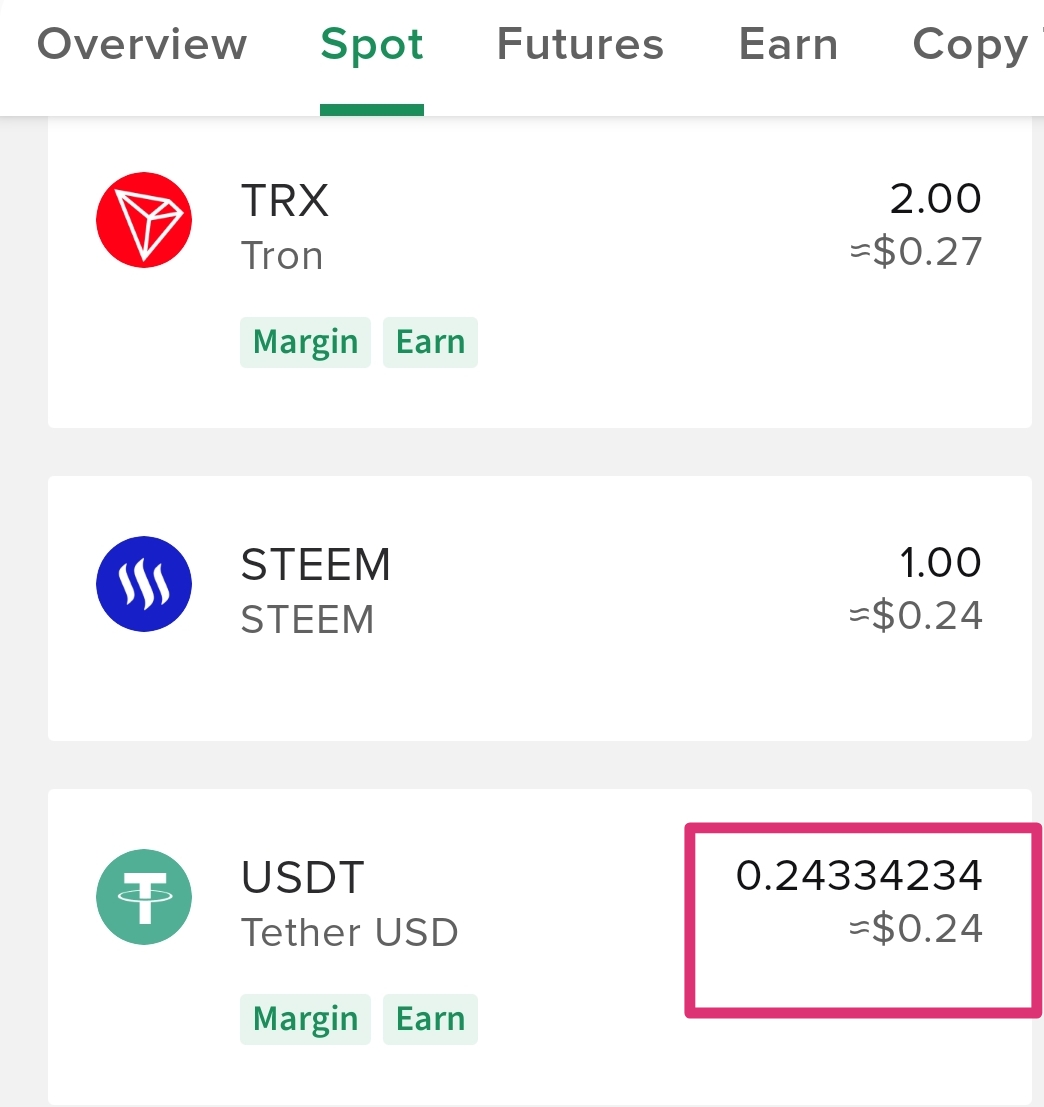
Task: Select the Spot tab
Action: 372,45
